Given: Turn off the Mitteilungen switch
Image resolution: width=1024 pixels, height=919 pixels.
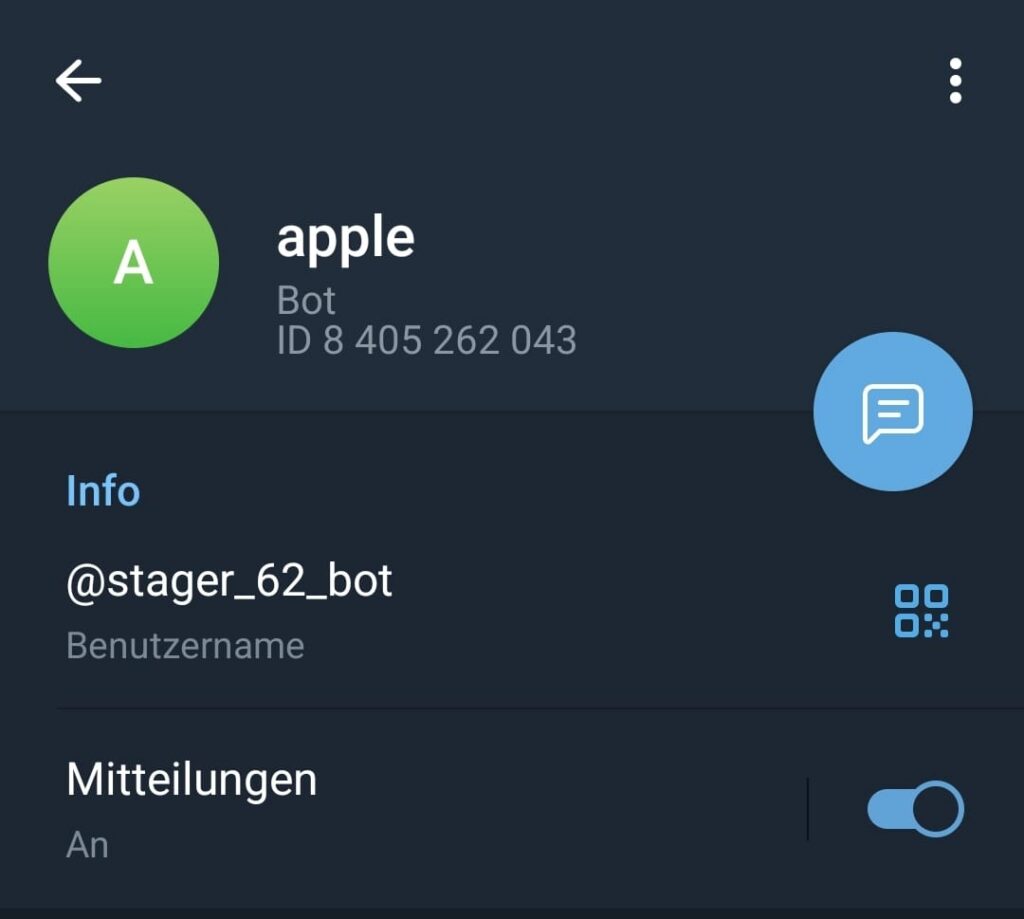Looking at the screenshot, I should pos(915,809).
